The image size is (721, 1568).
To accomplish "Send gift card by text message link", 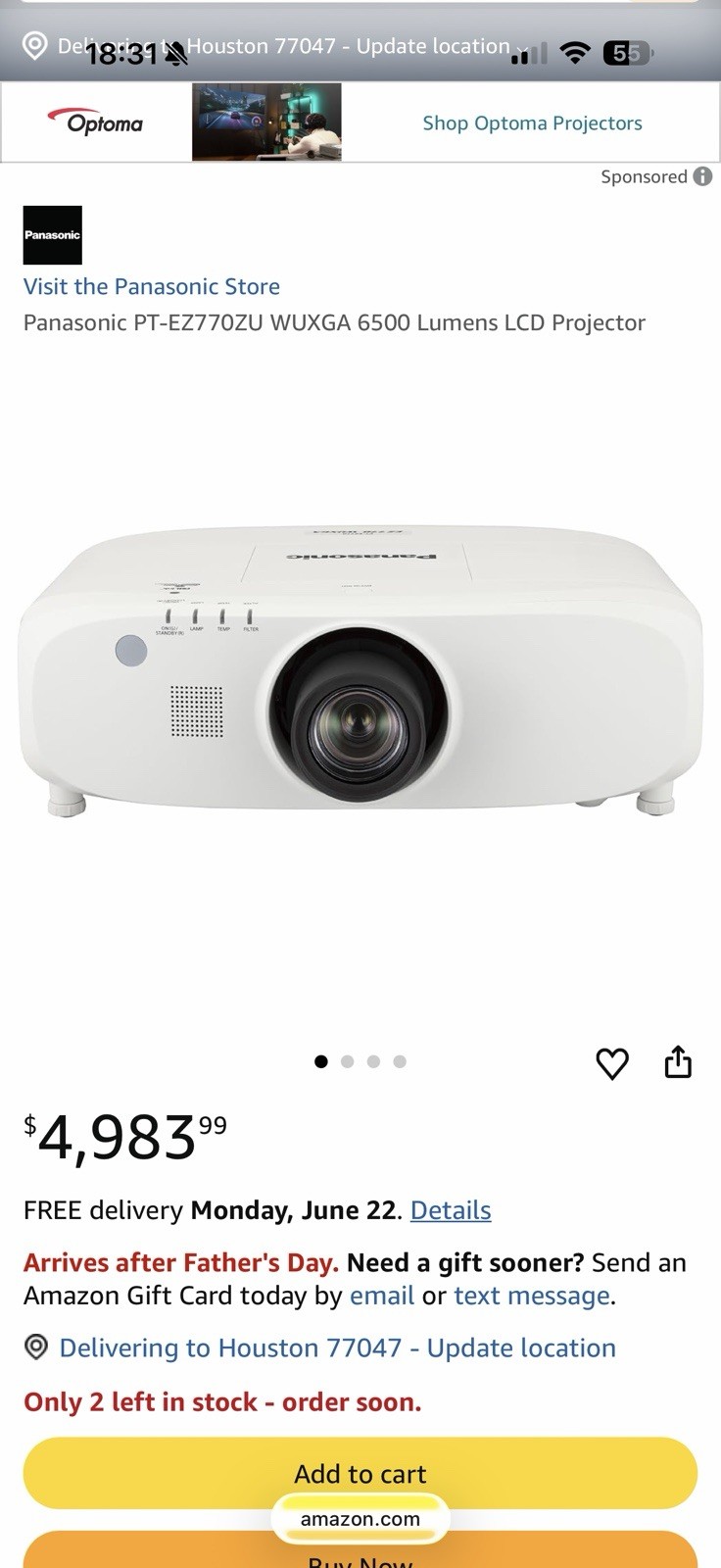I will 532,1296.
